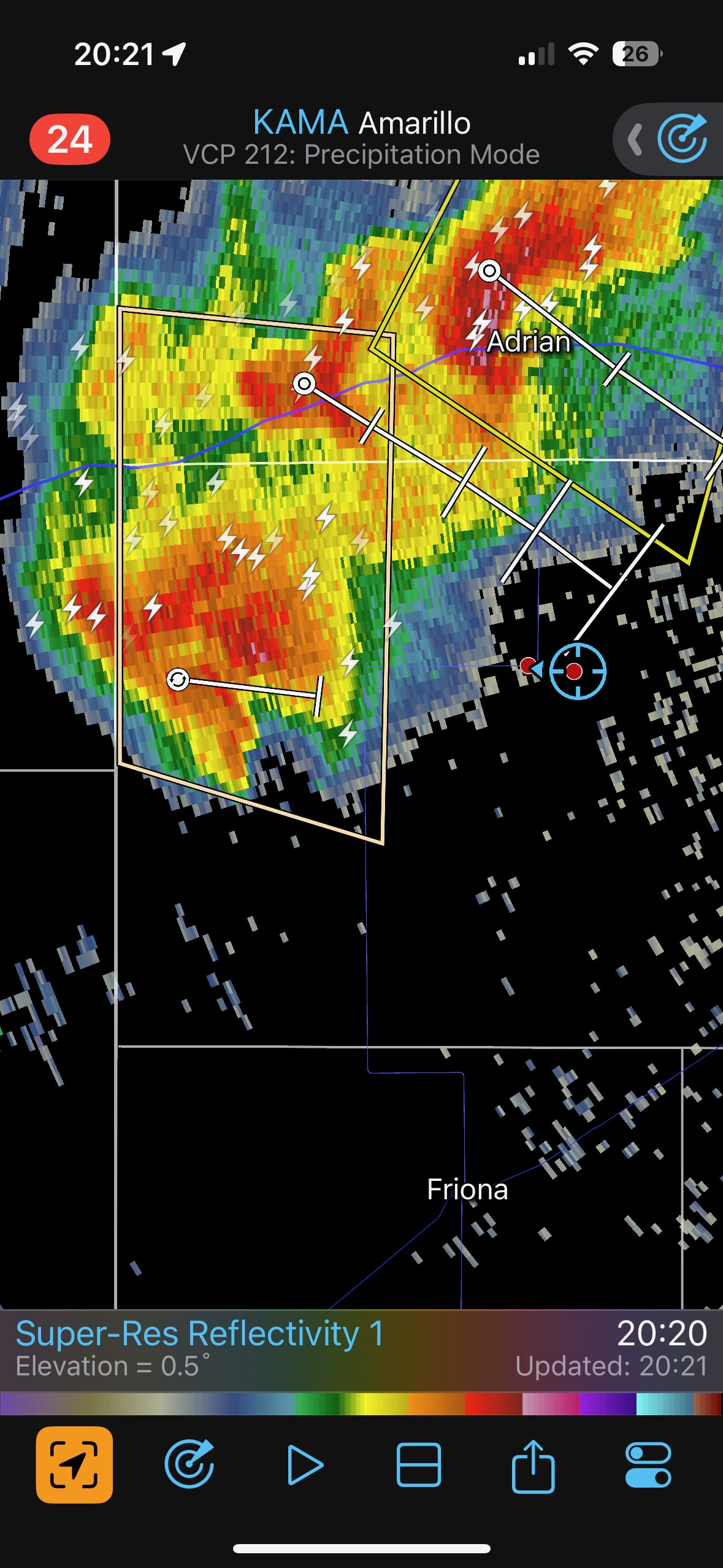Open radar selection in the bottom toolbar
723x1568 pixels.
189,1464
